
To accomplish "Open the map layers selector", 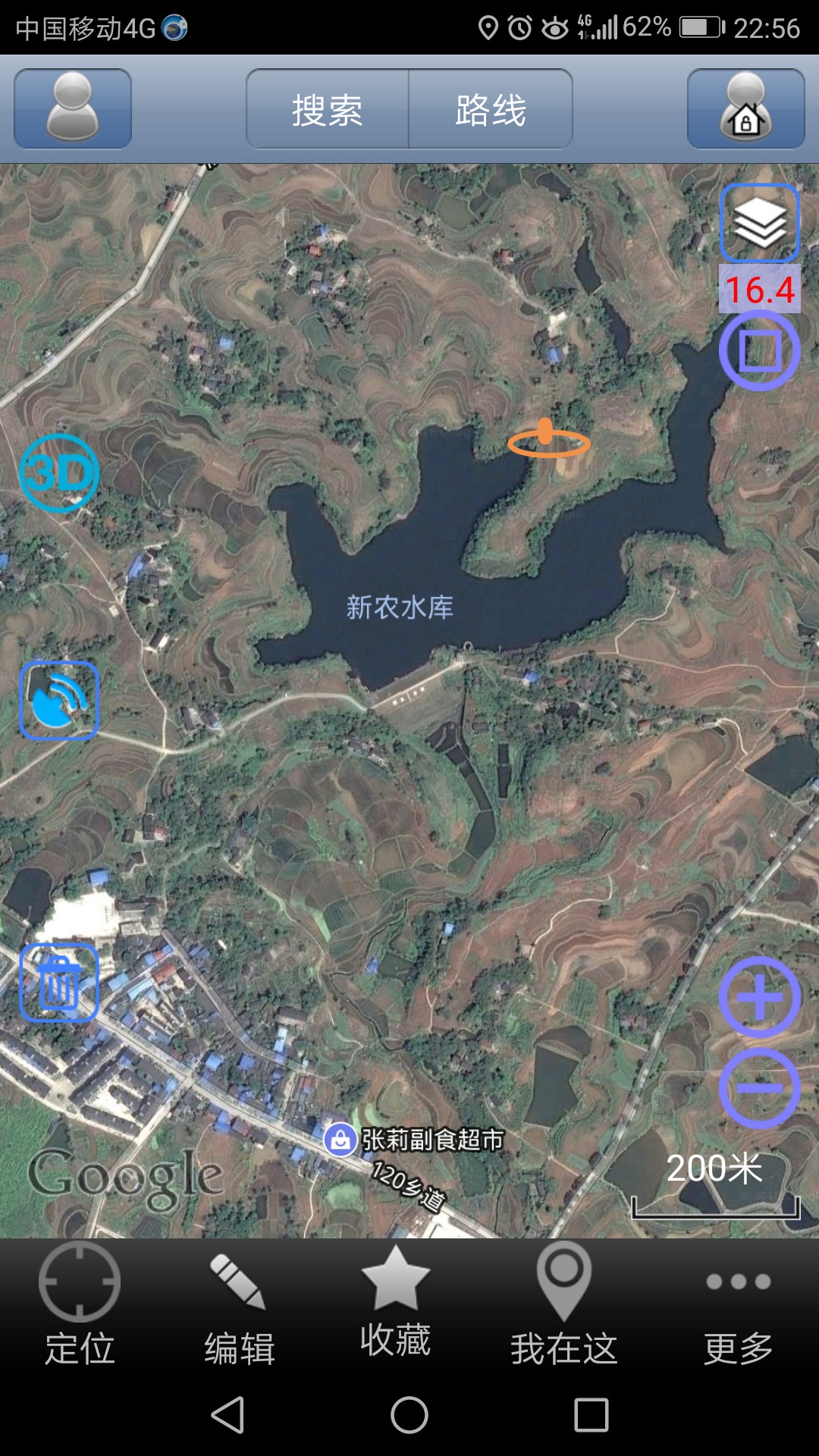I will click(759, 223).
